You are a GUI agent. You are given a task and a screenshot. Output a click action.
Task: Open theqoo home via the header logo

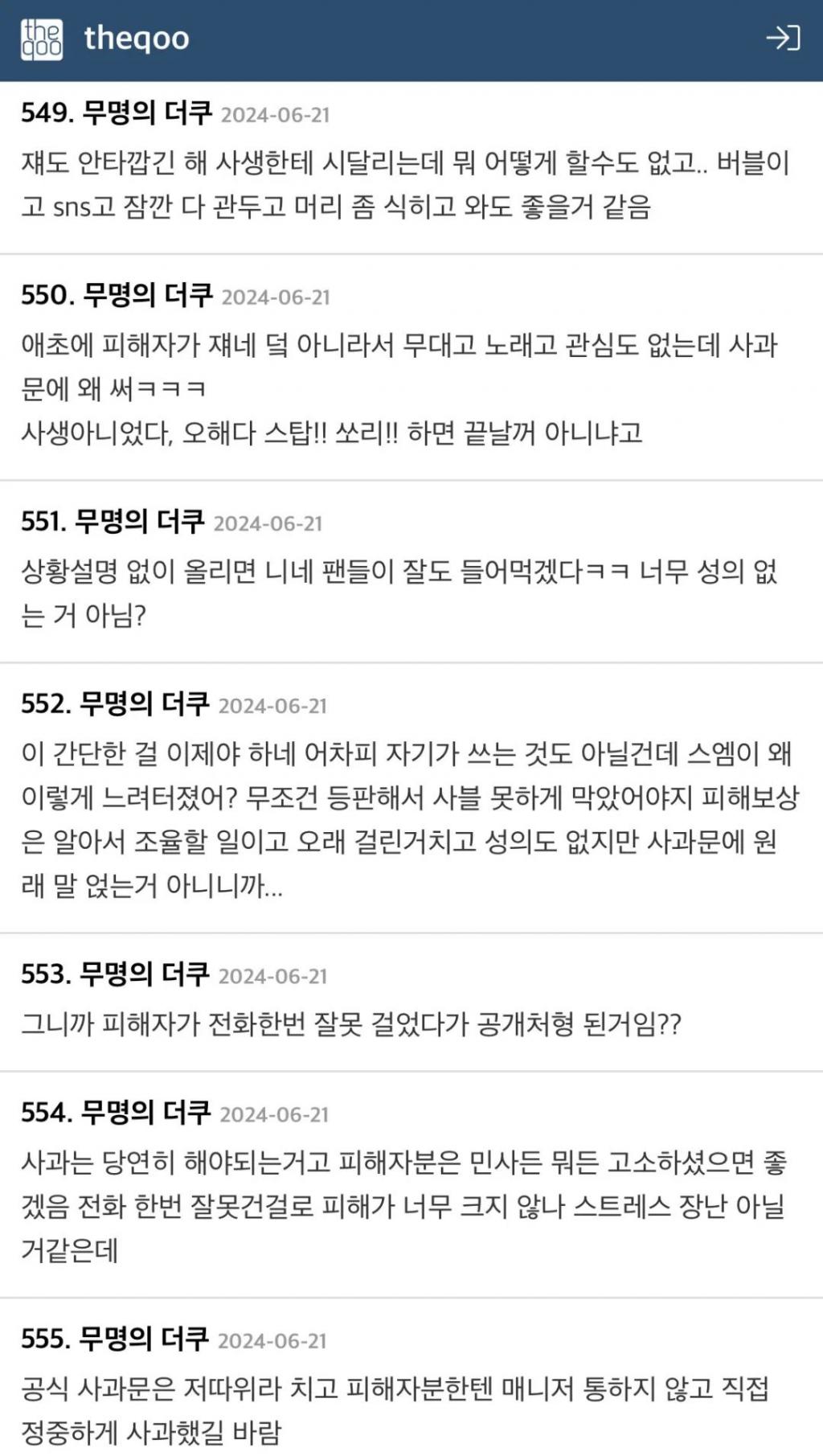[x=106, y=39]
